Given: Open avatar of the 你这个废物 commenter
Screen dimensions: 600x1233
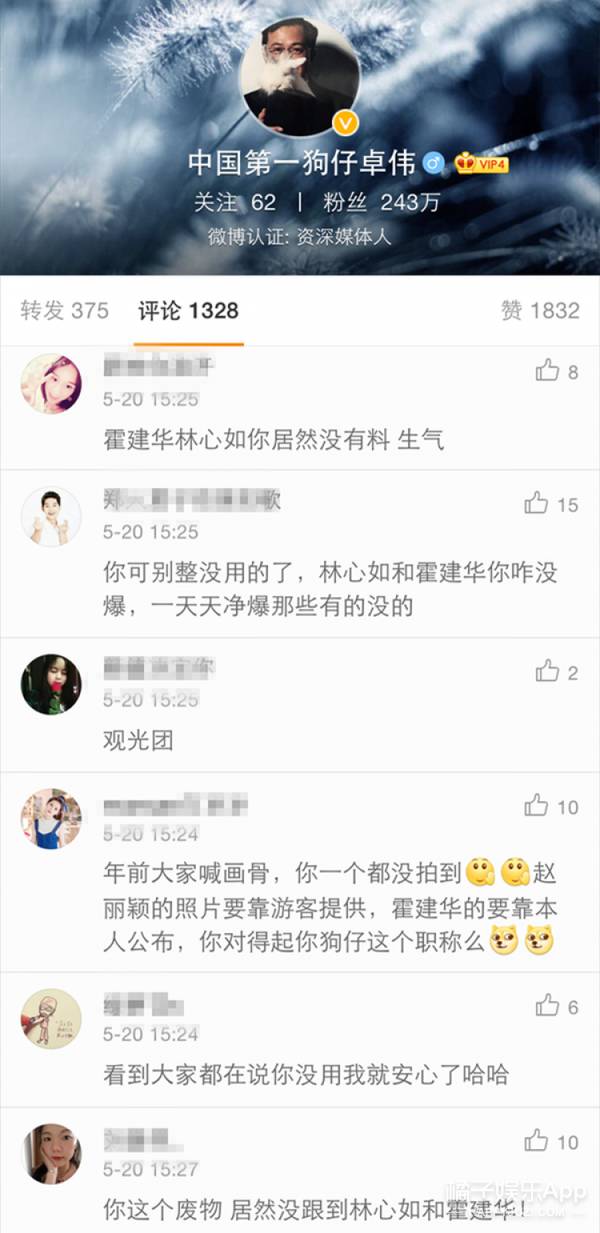Looking at the screenshot, I should [x=51, y=1154].
